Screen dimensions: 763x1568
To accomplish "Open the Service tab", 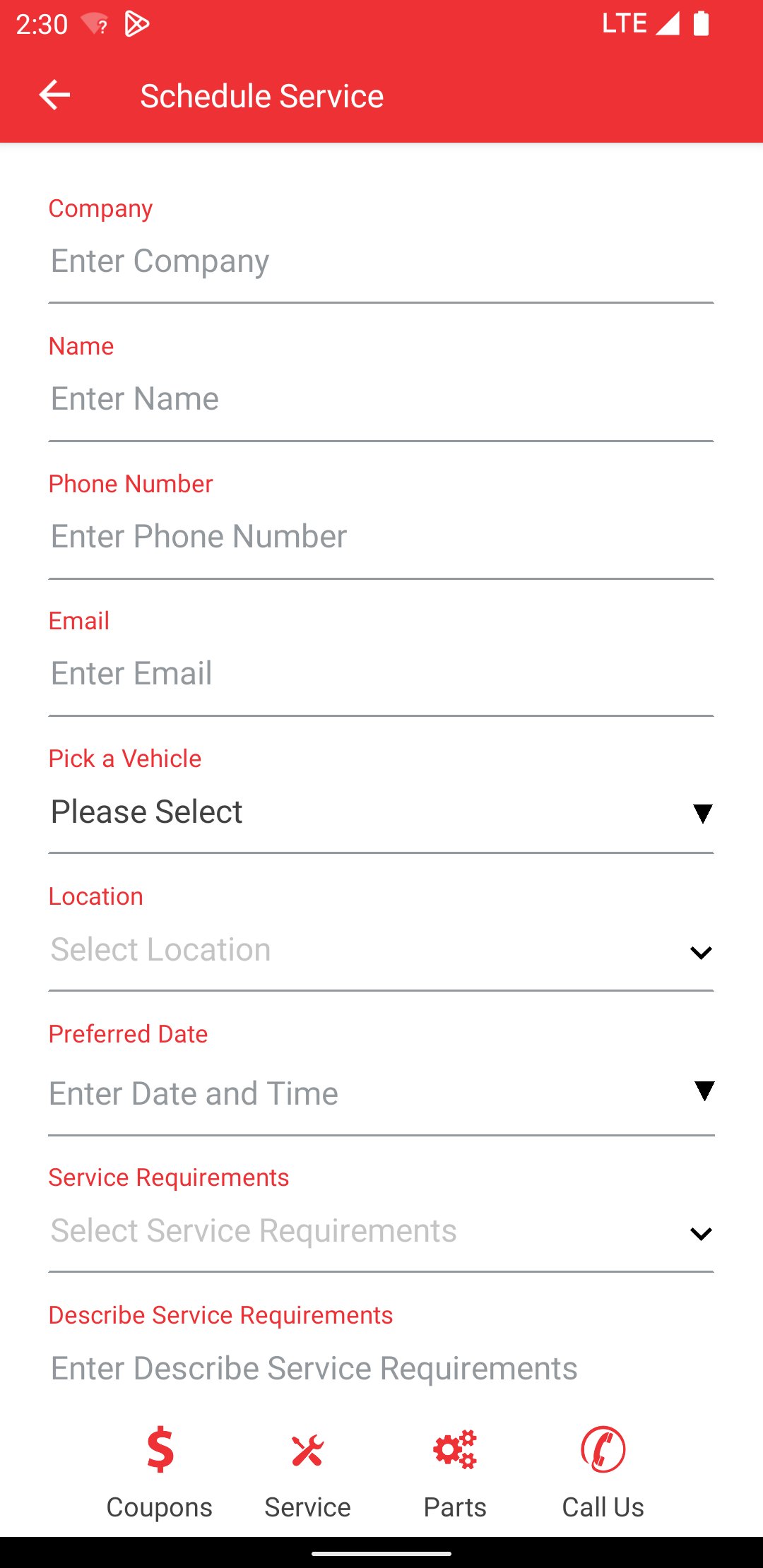I will click(307, 1473).
